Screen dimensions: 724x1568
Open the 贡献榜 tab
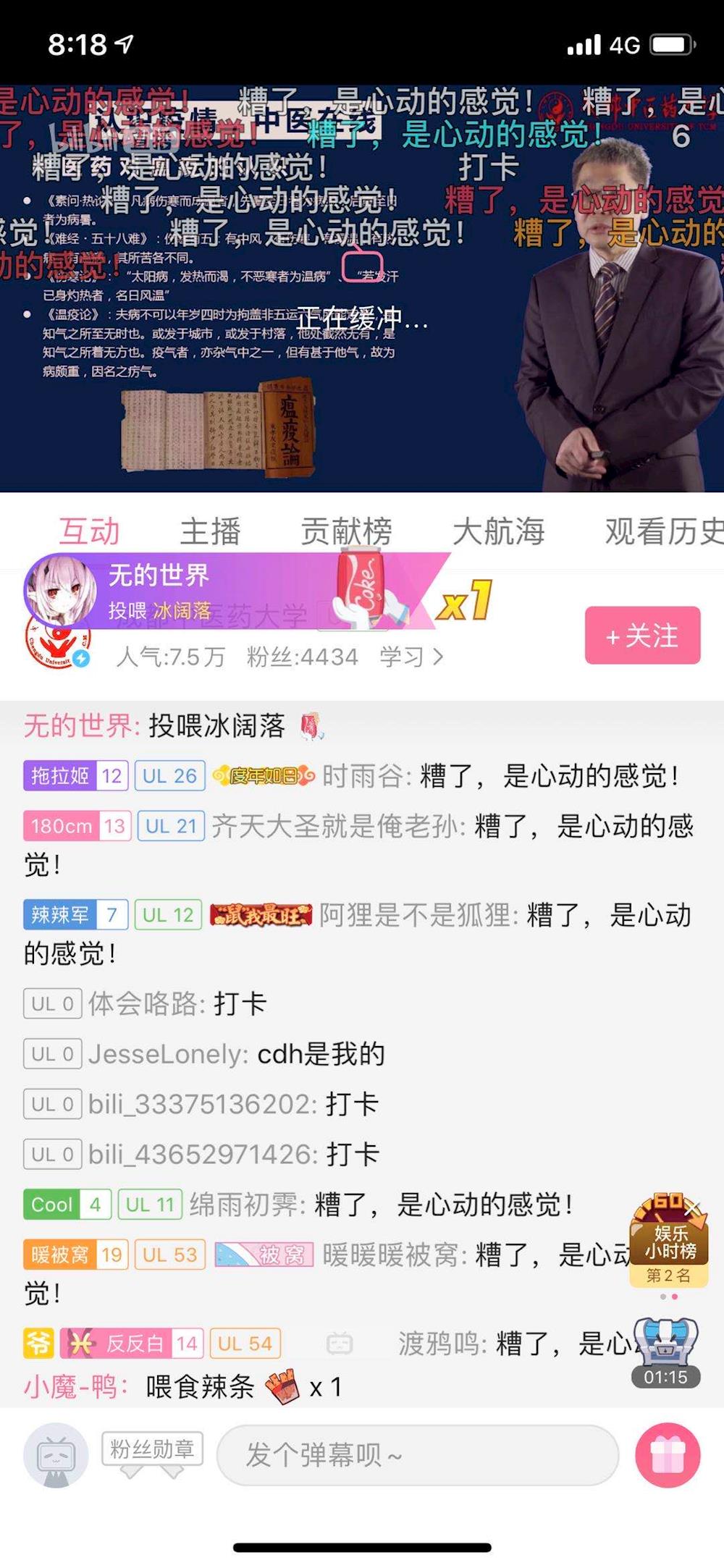346,532
